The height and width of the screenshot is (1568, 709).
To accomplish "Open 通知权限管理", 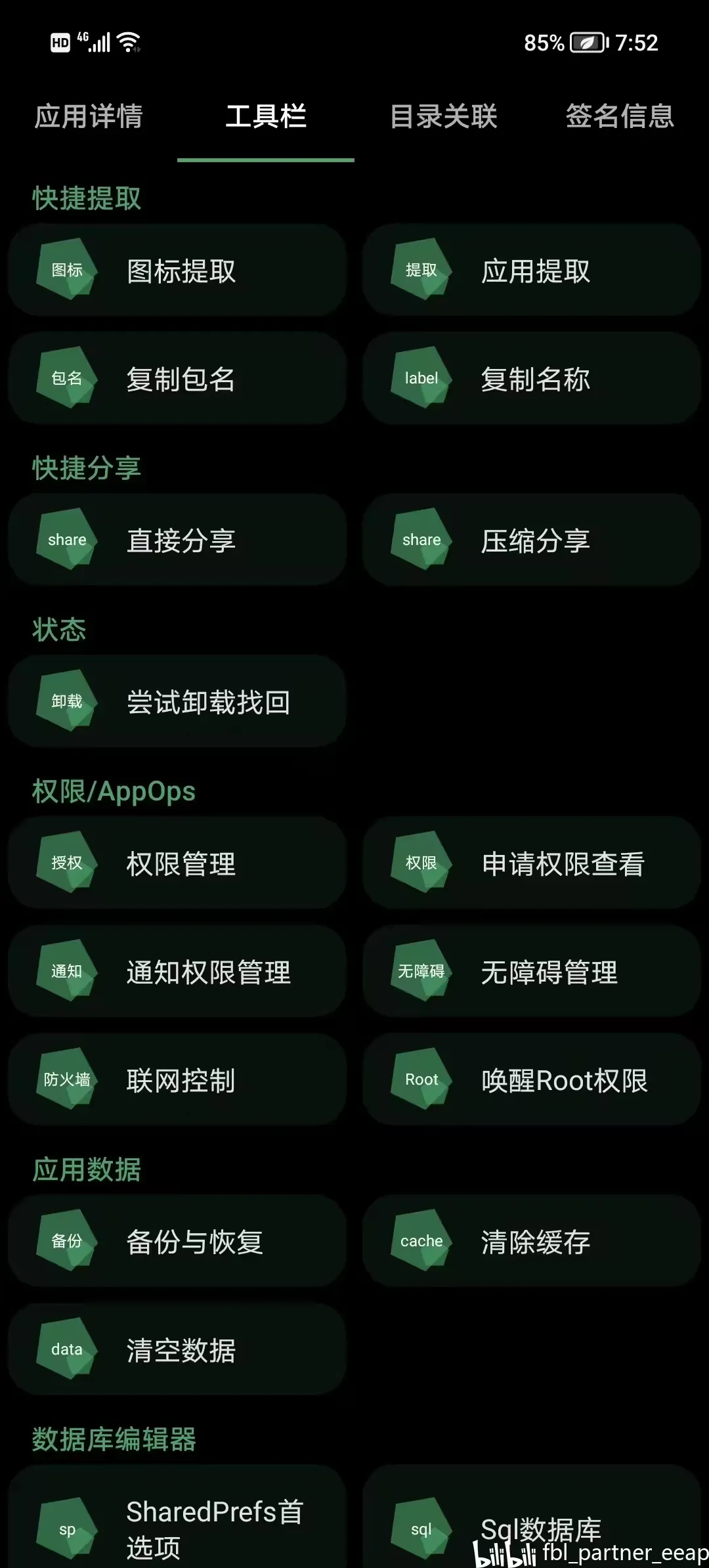I will pos(177,972).
